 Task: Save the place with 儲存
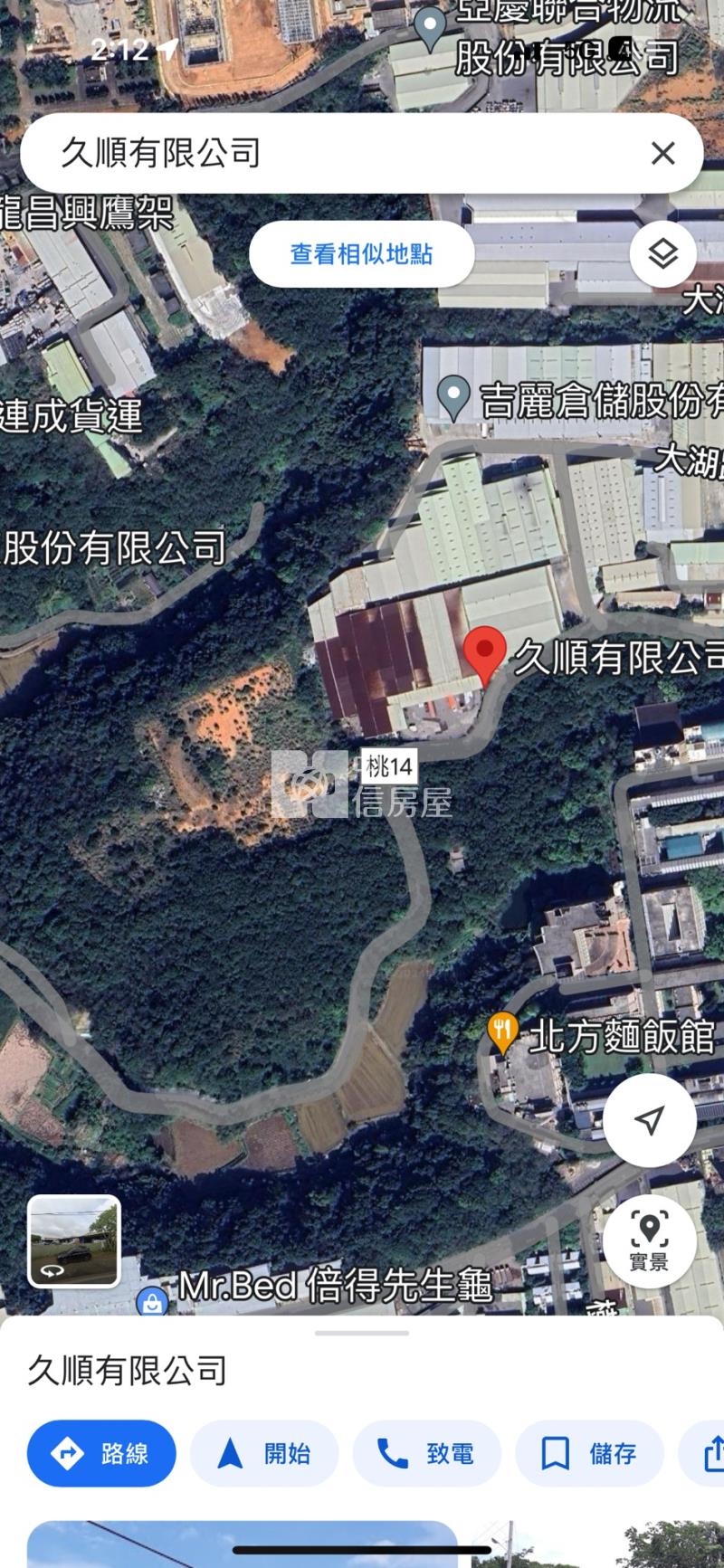(x=589, y=1453)
